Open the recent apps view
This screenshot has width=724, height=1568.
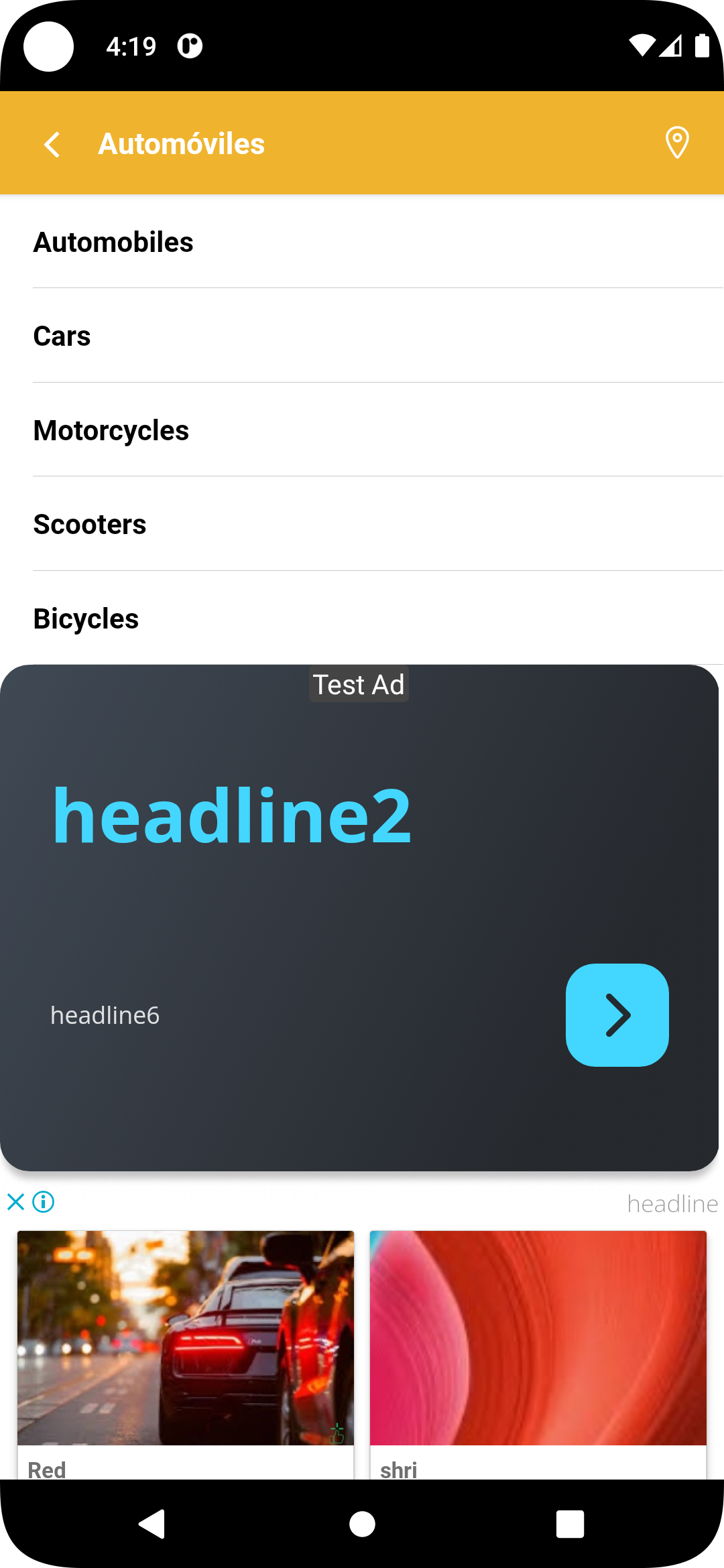(570, 1524)
